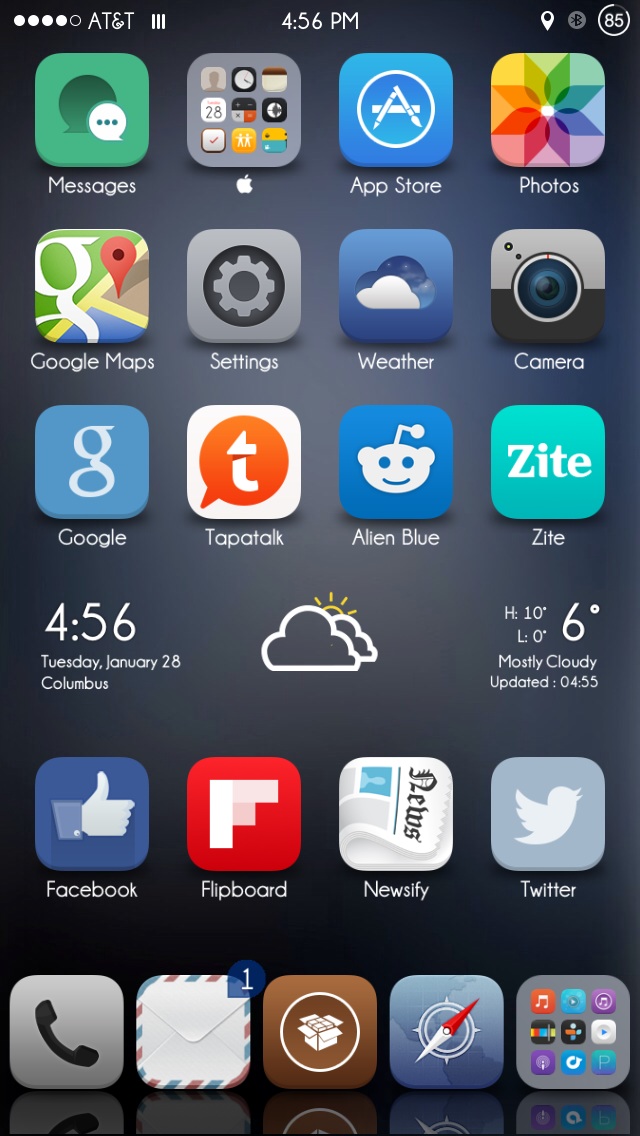This screenshot has width=640, height=1136.
Task: Open the Photos app
Action: tap(548, 110)
